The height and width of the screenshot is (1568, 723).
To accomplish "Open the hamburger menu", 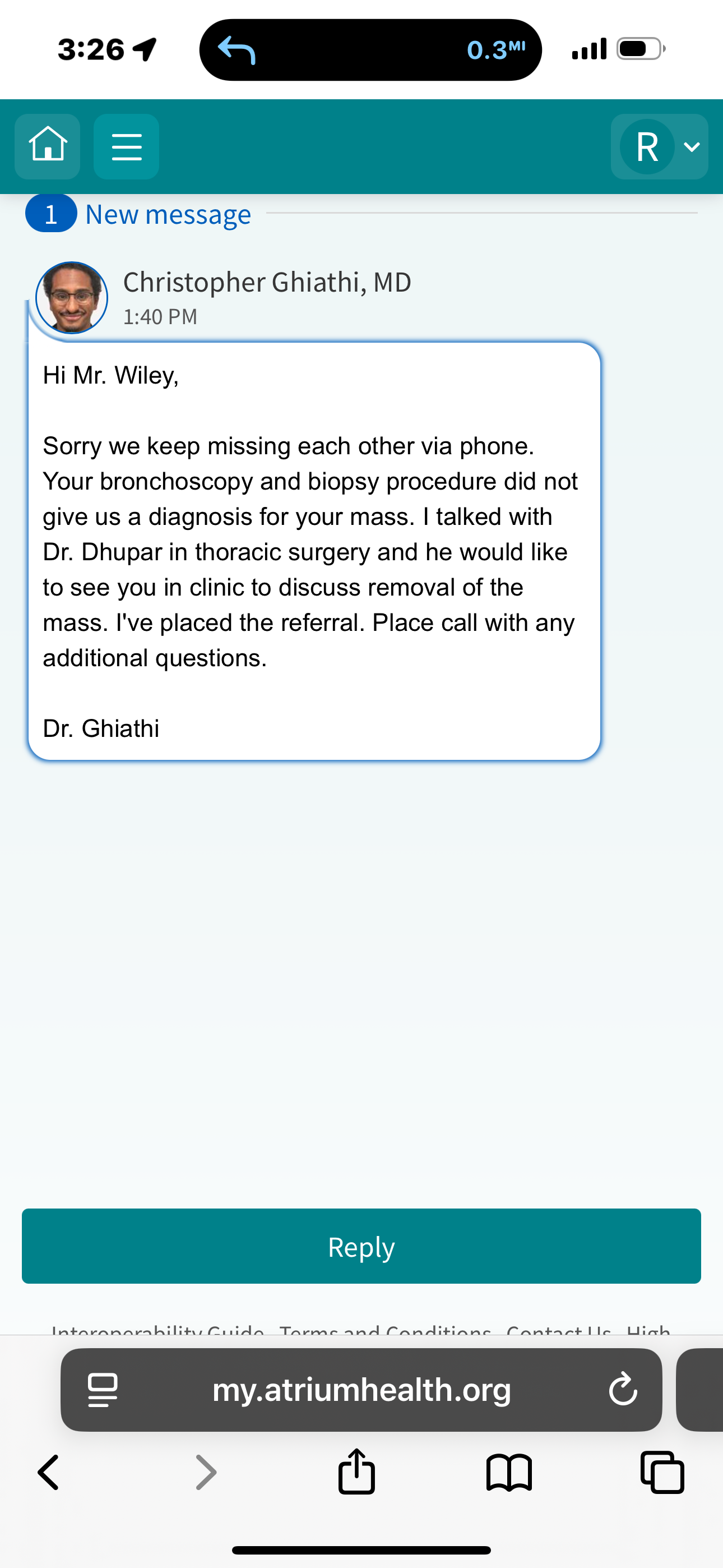I will (x=127, y=147).
